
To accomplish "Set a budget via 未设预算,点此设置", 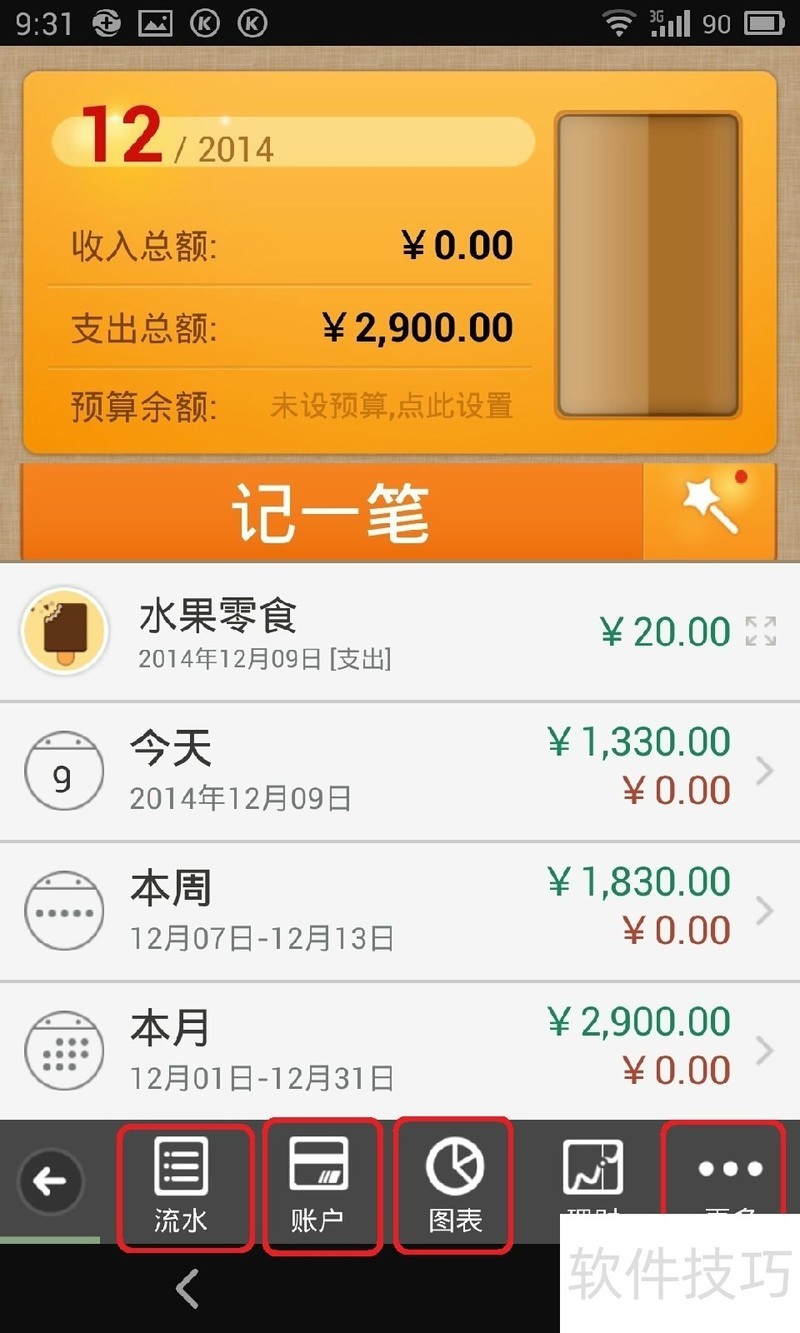I will (x=391, y=406).
